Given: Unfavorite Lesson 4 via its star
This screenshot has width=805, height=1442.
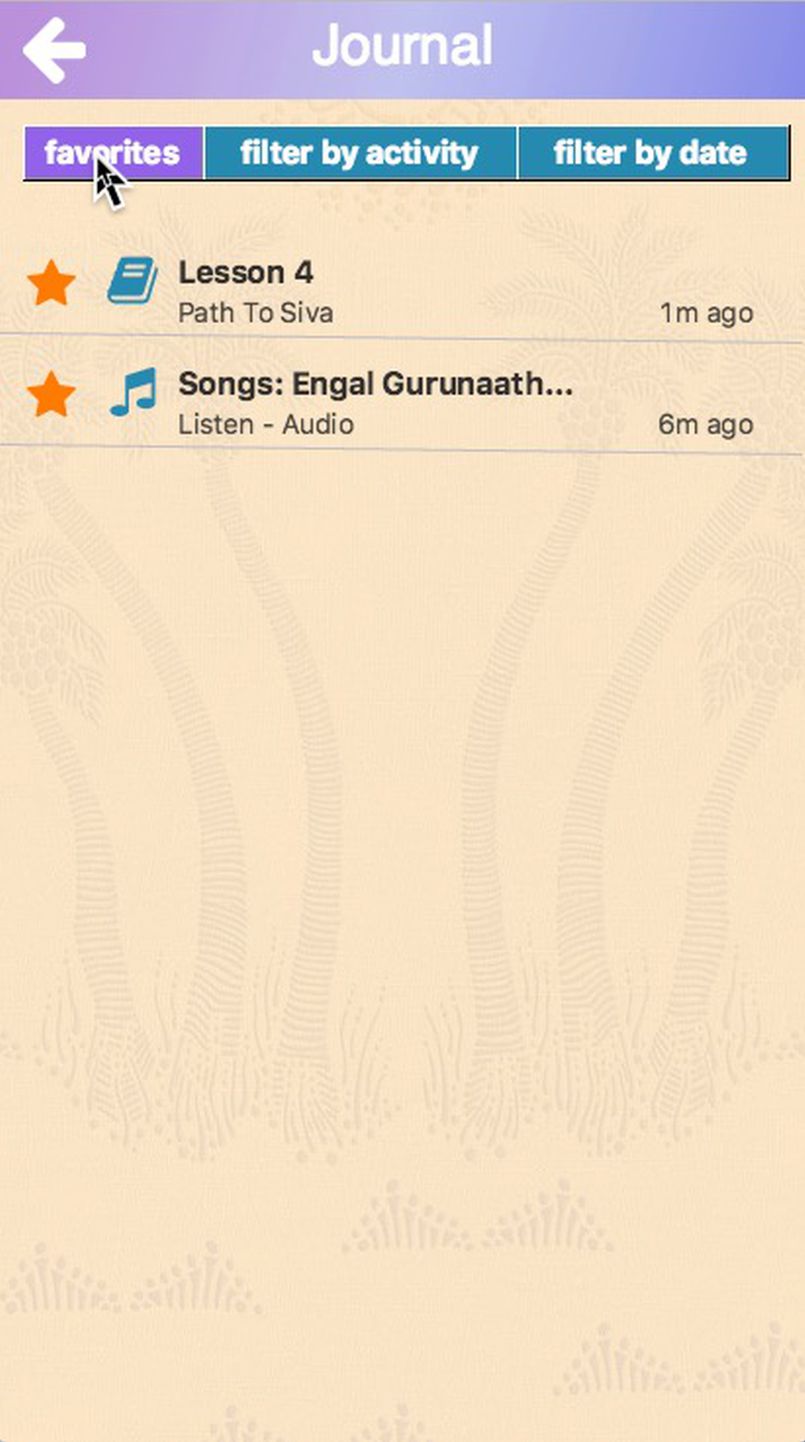Looking at the screenshot, I should coord(51,283).
